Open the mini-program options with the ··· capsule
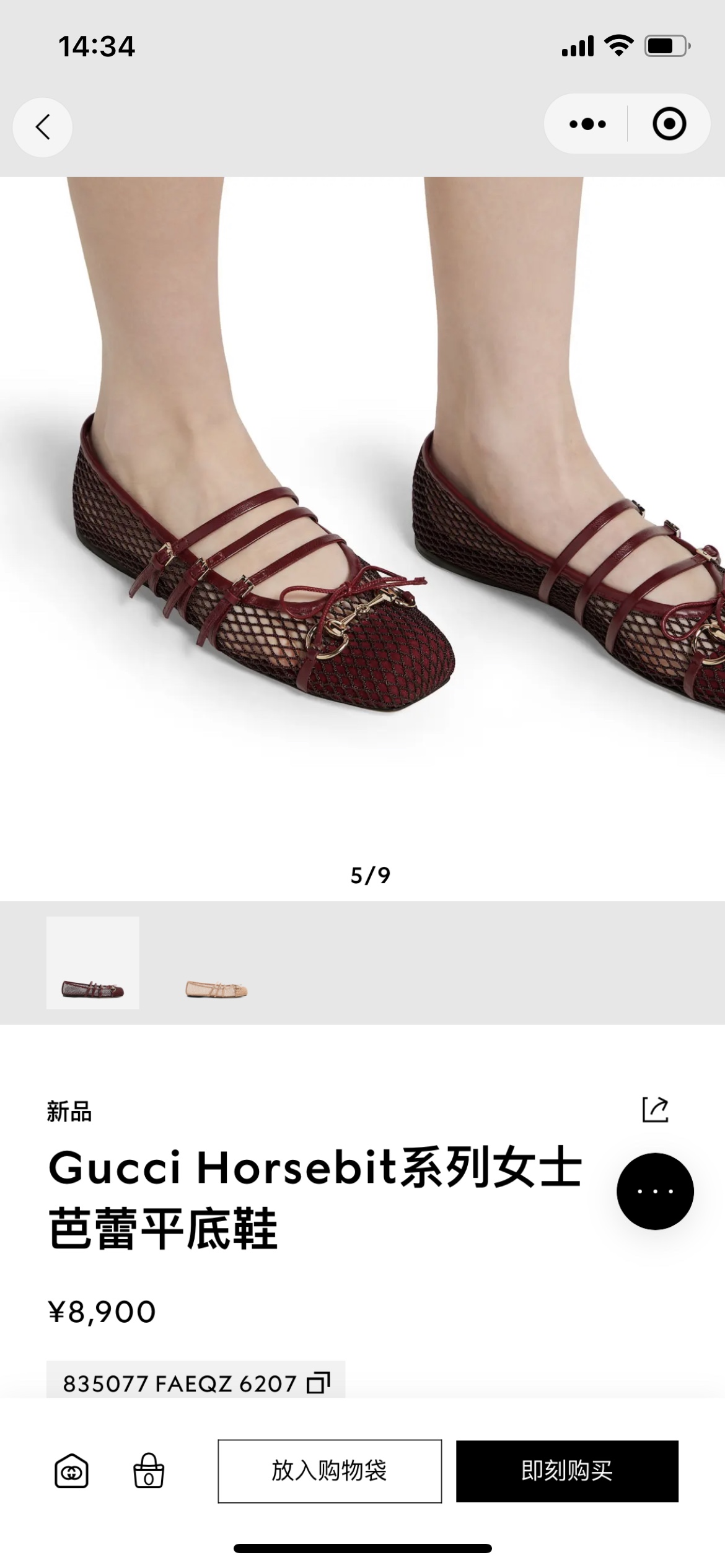This screenshot has height=1568, width=725. click(587, 124)
